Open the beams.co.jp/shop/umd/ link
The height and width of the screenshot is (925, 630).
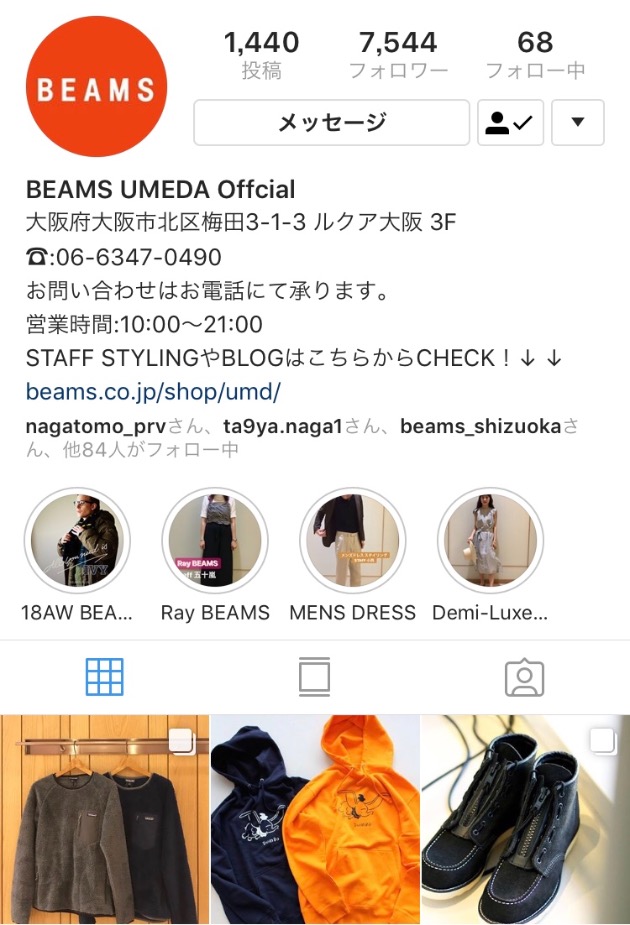tap(153, 390)
